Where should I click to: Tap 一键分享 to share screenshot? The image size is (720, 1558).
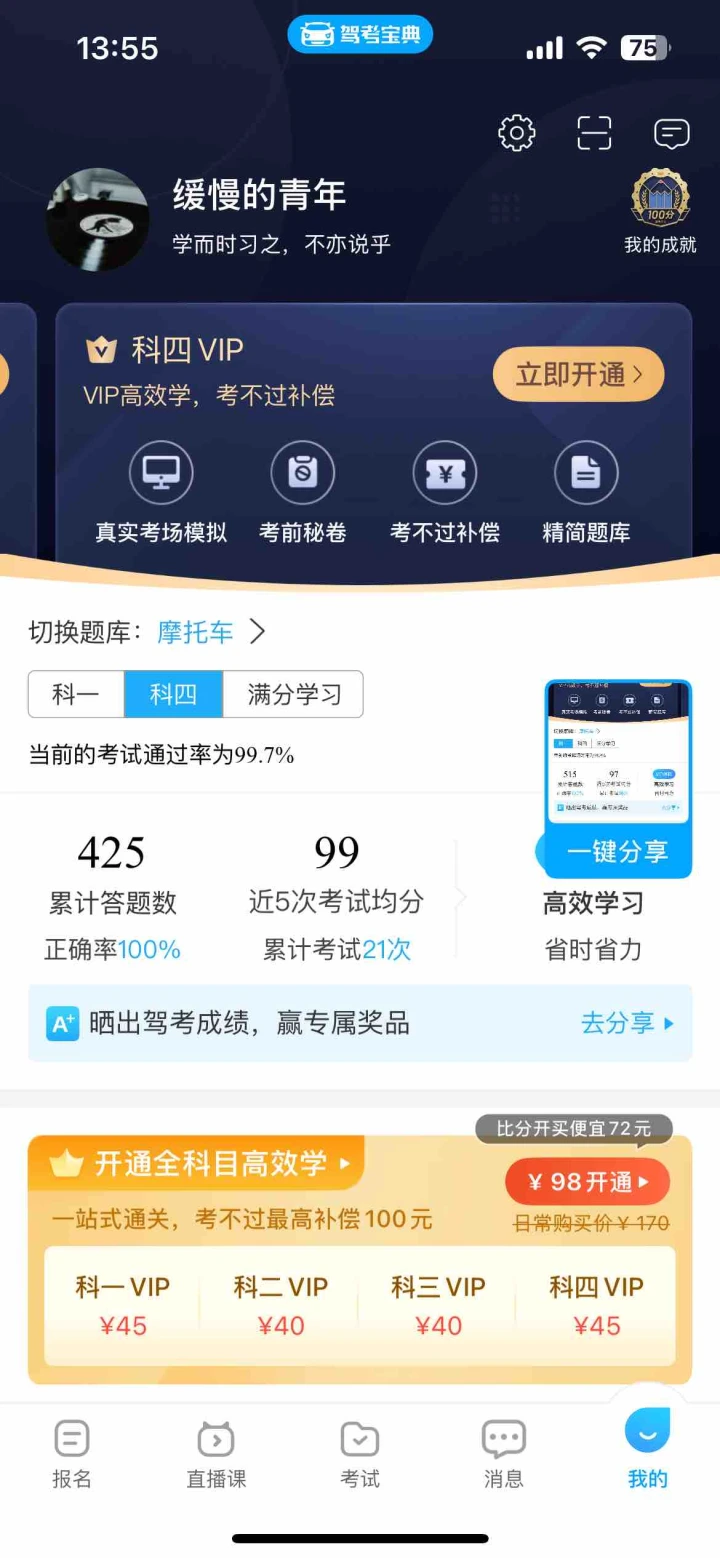click(617, 851)
